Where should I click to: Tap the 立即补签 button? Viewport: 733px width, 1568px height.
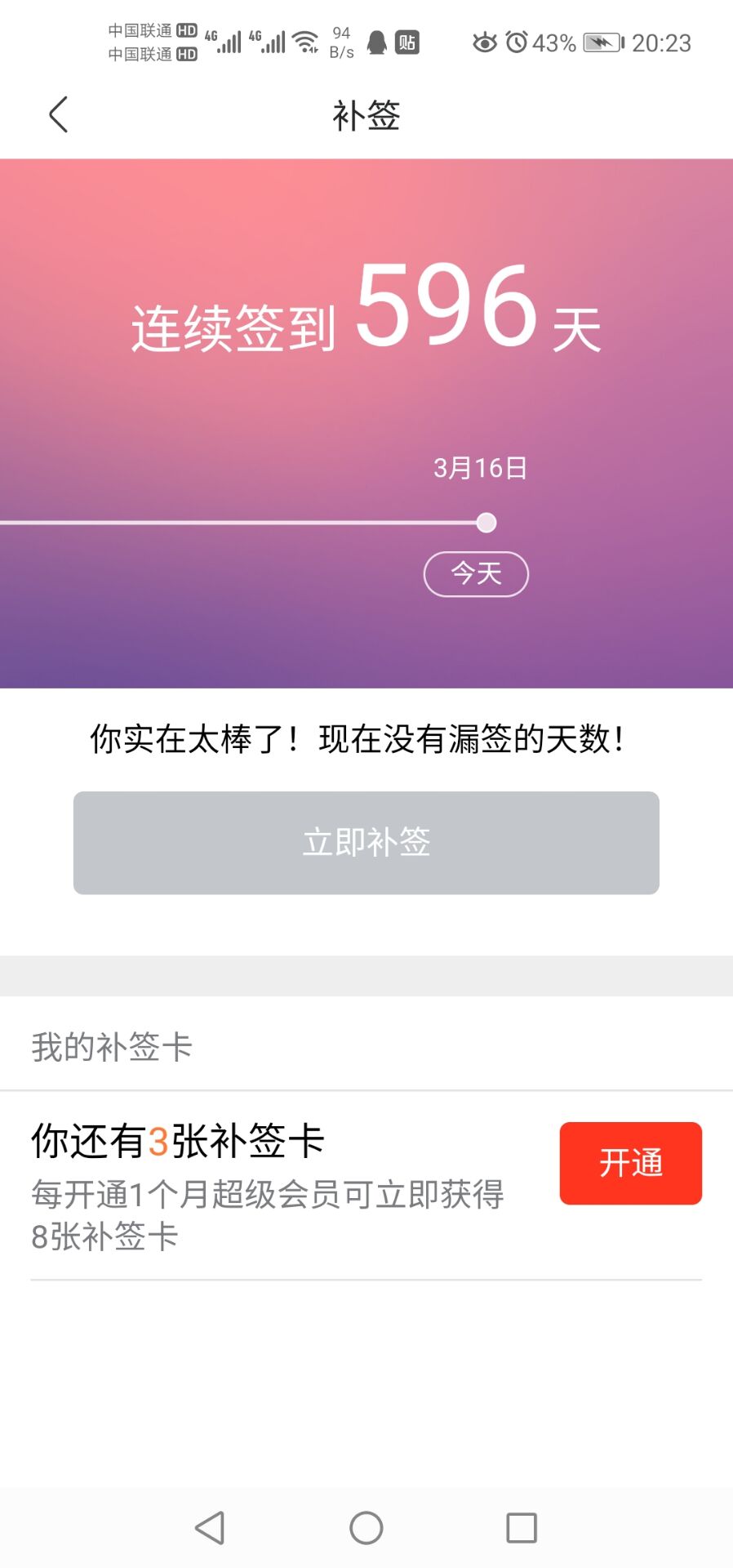pos(366,843)
